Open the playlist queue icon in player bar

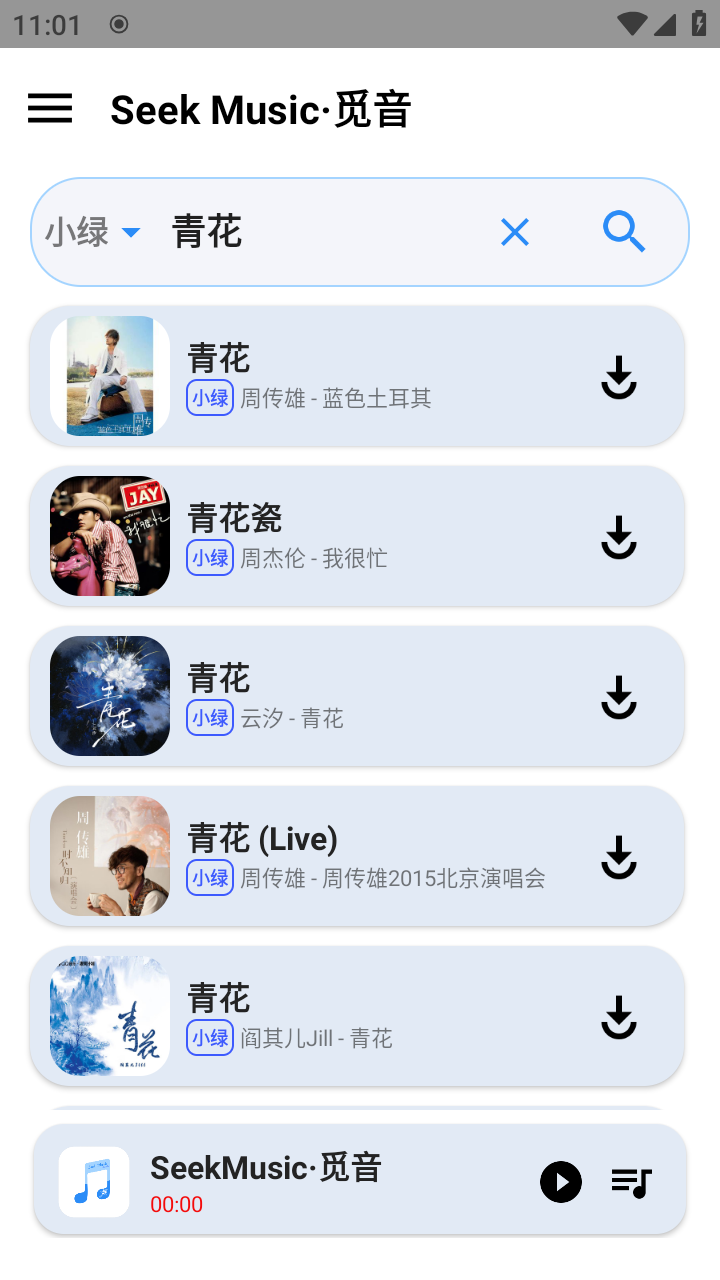pyautogui.click(x=630, y=1181)
